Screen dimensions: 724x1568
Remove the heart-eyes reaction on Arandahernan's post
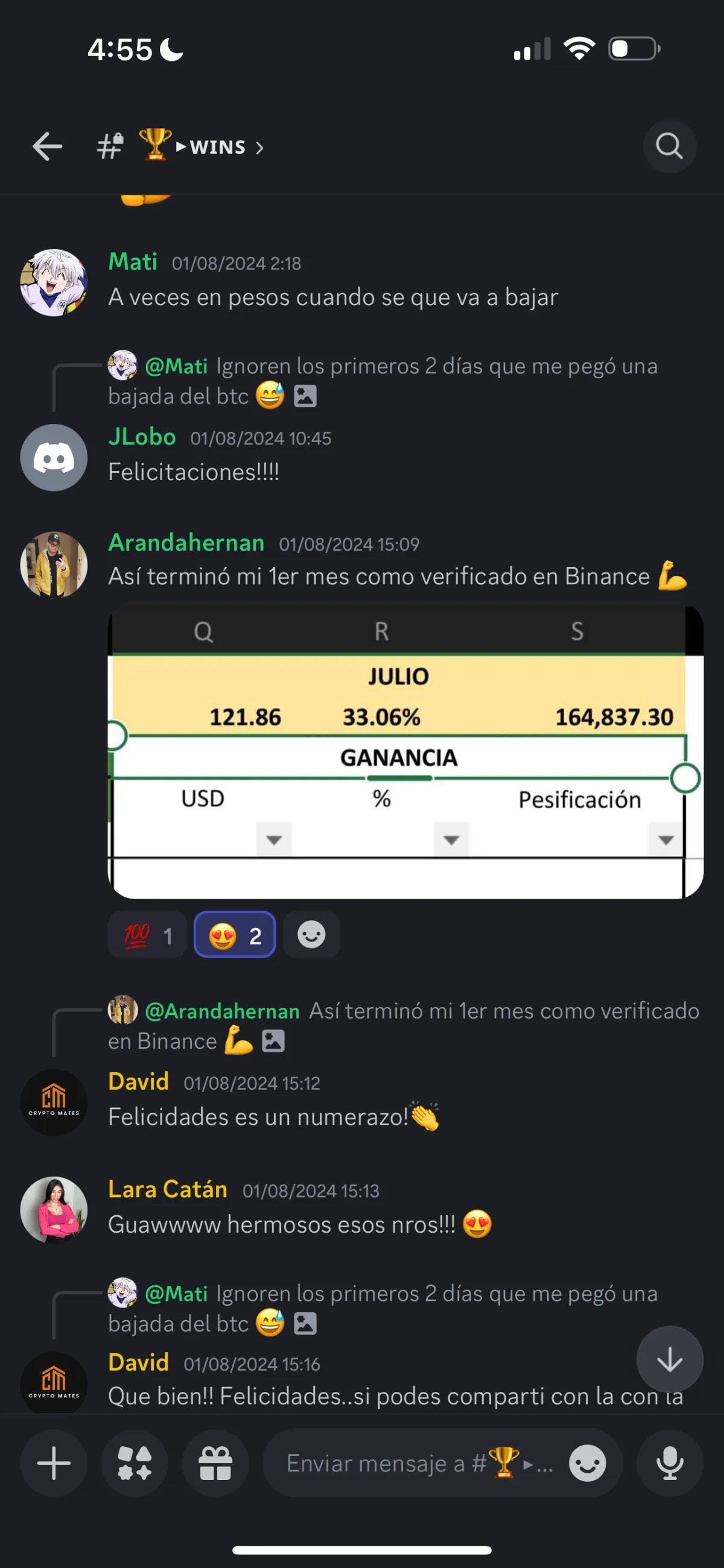(x=235, y=935)
